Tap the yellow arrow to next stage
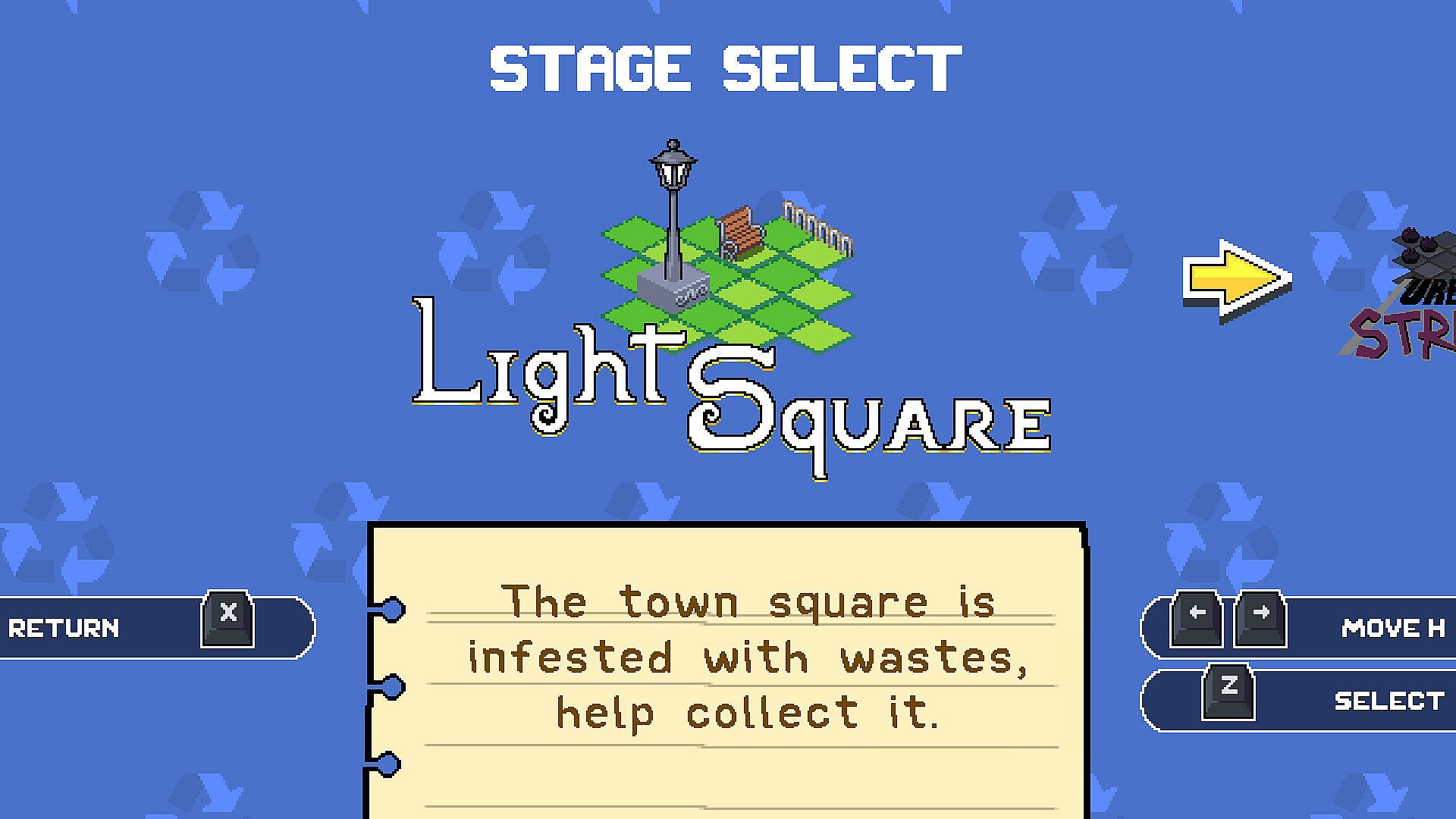 1236,281
